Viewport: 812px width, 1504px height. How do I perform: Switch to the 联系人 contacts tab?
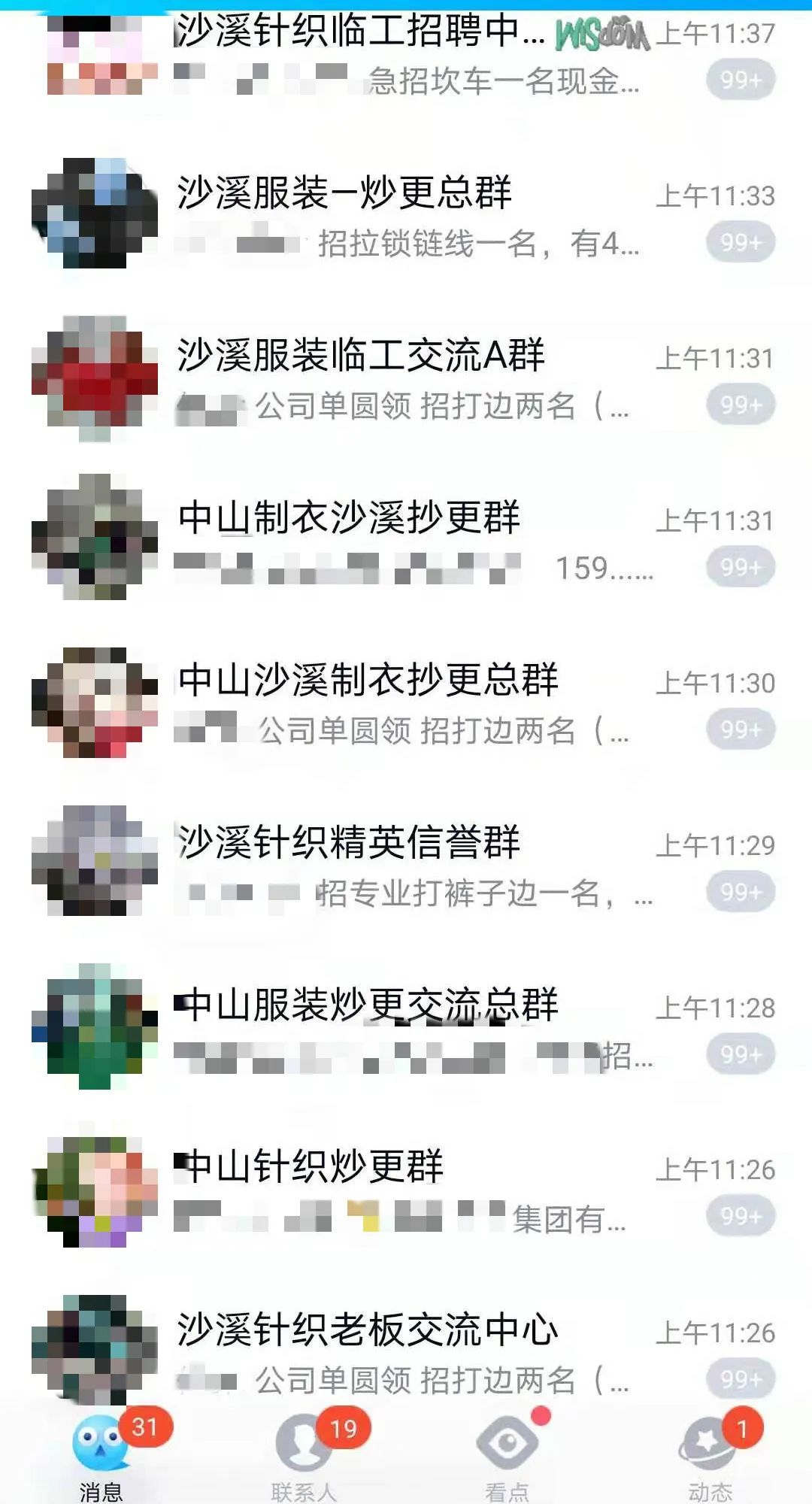tap(304, 1455)
